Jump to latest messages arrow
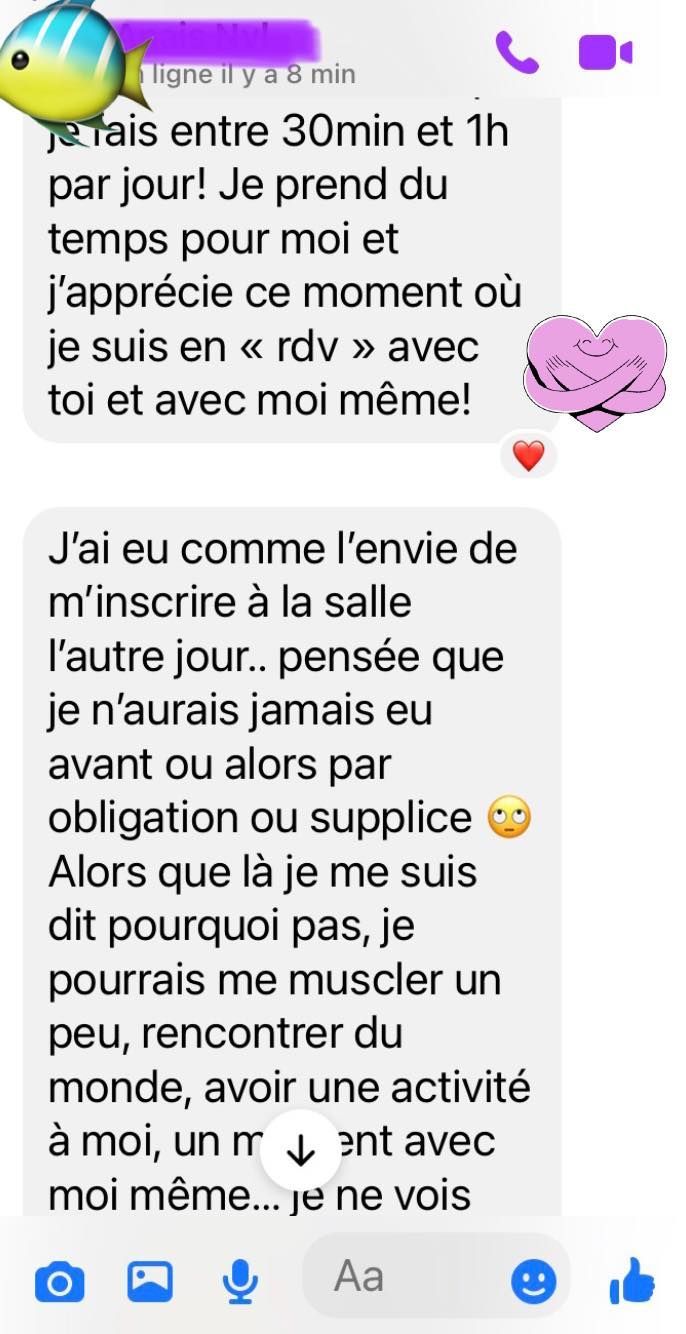The image size is (686, 1334). point(301,1153)
